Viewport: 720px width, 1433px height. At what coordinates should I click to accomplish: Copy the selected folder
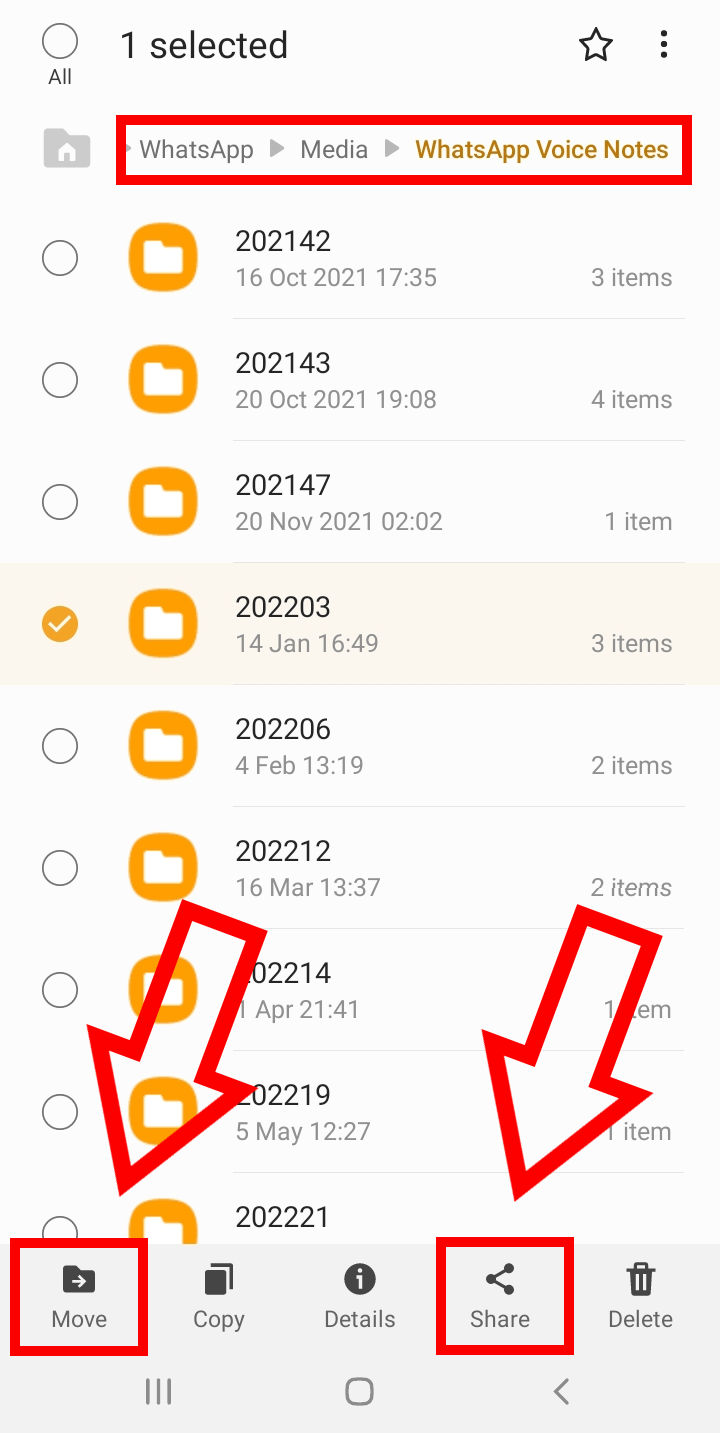tap(219, 1296)
